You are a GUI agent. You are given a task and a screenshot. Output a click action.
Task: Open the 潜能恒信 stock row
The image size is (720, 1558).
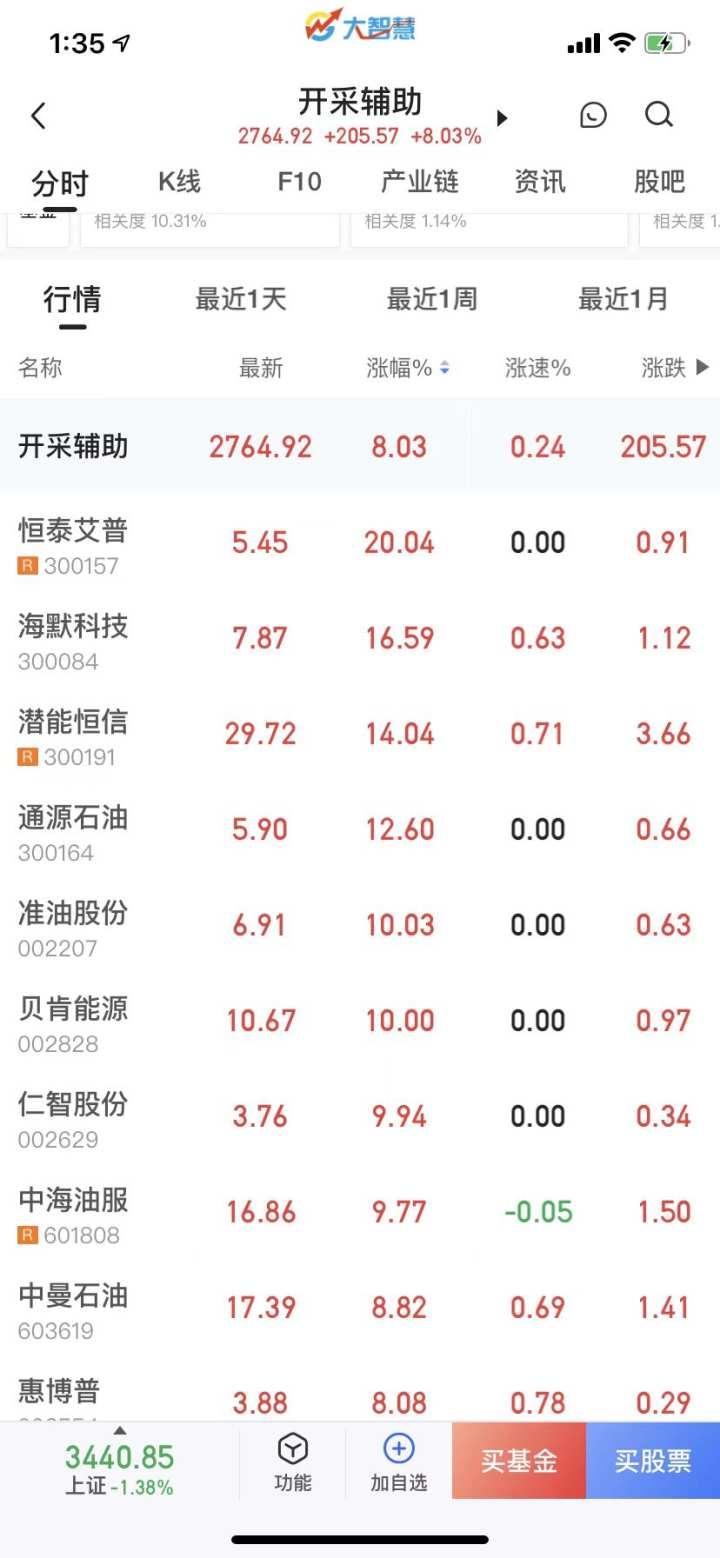[360, 735]
